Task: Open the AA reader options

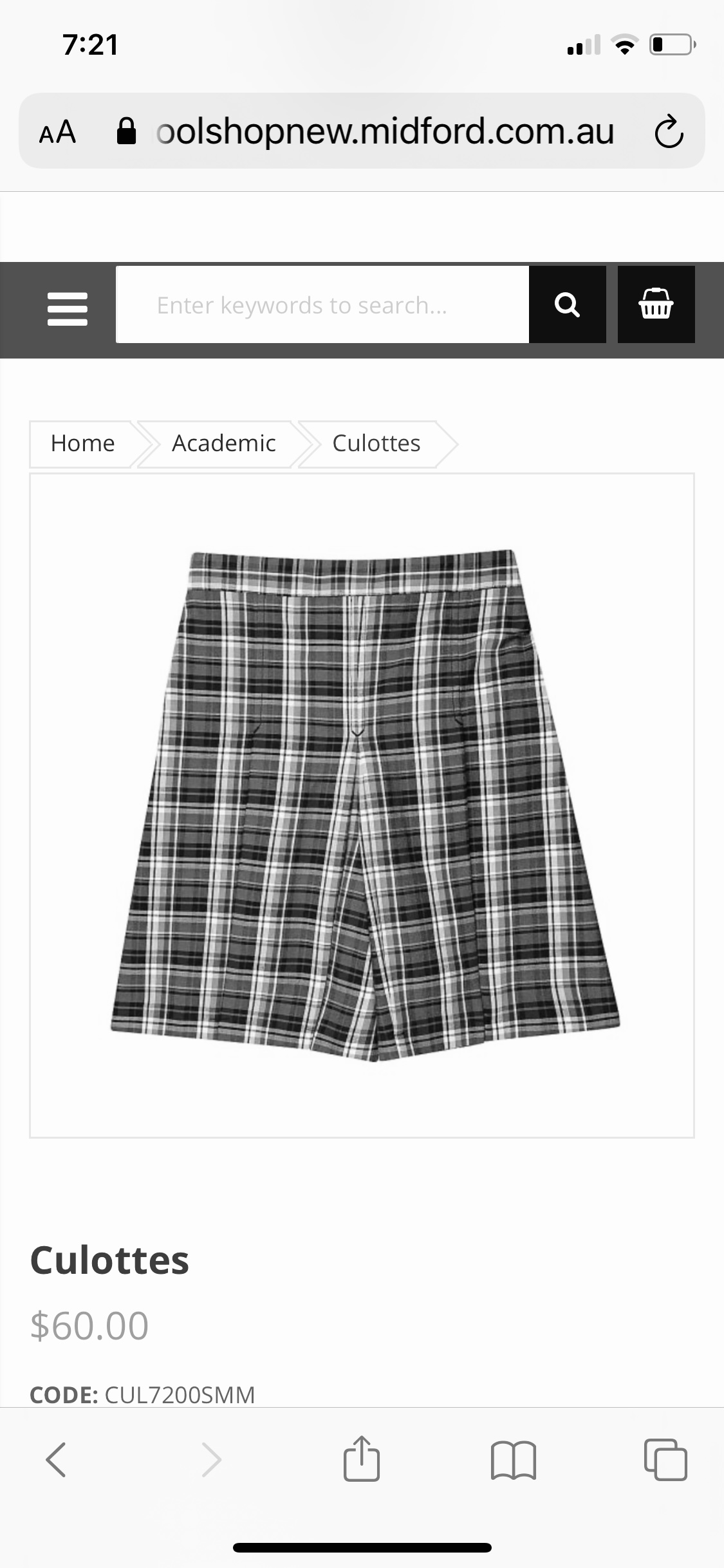Action: tap(57, 132)
